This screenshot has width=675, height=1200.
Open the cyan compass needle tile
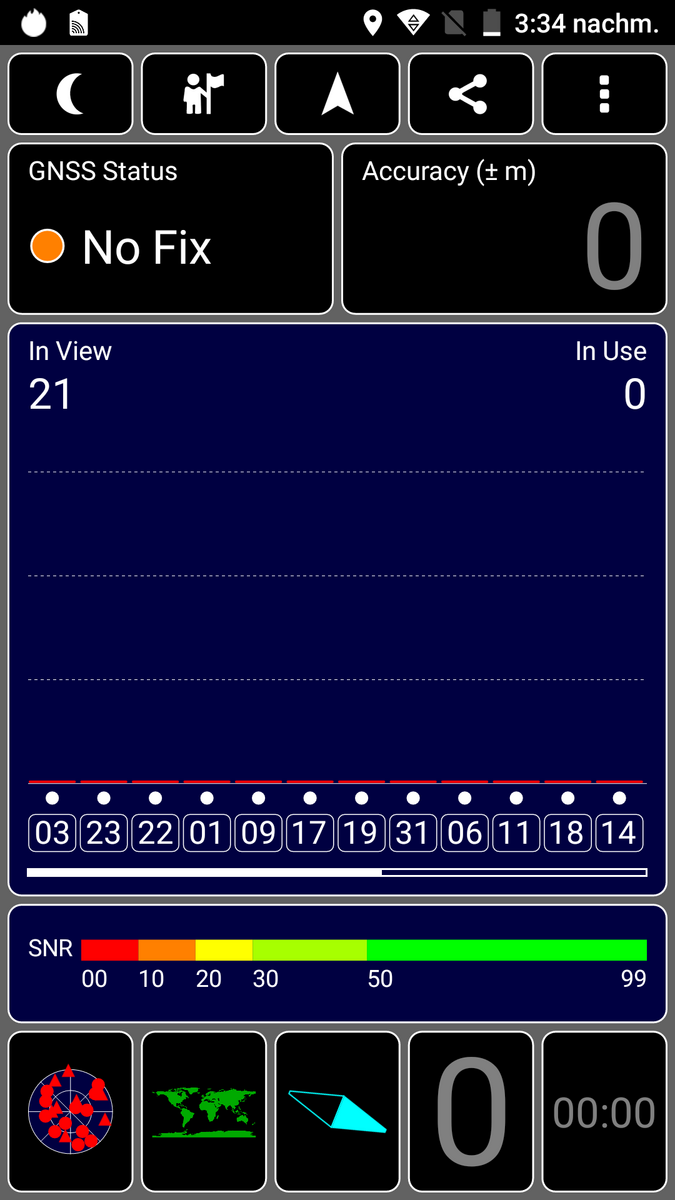[337, 1110]
